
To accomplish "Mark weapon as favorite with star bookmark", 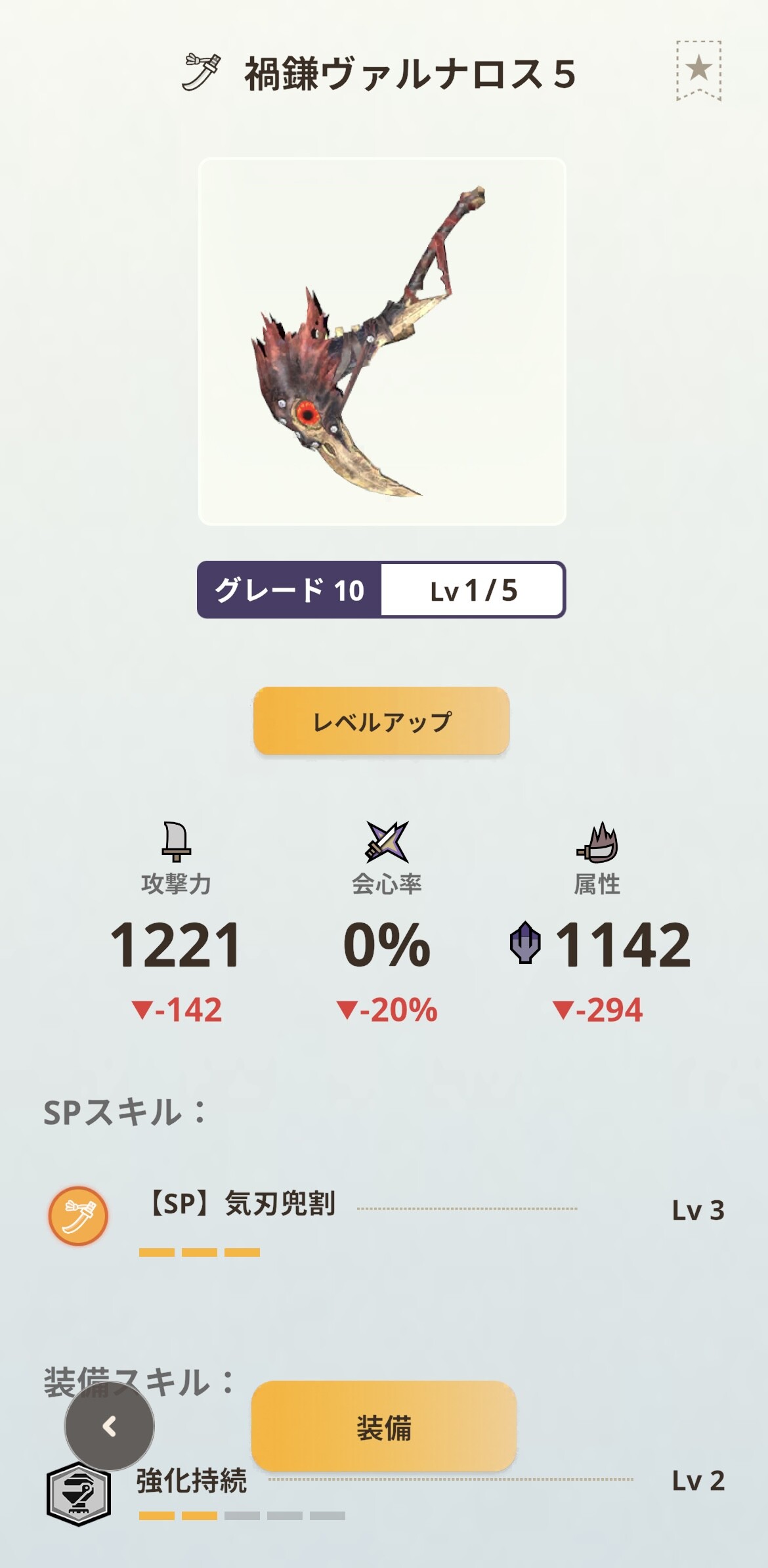I will 698,70.
